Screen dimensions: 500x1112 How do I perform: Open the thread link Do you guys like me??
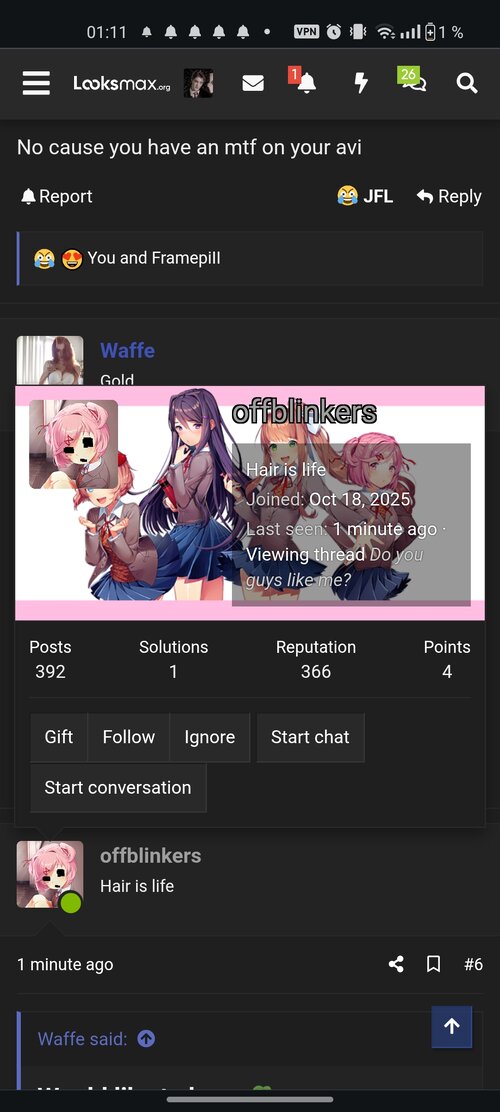coord(334,567)
